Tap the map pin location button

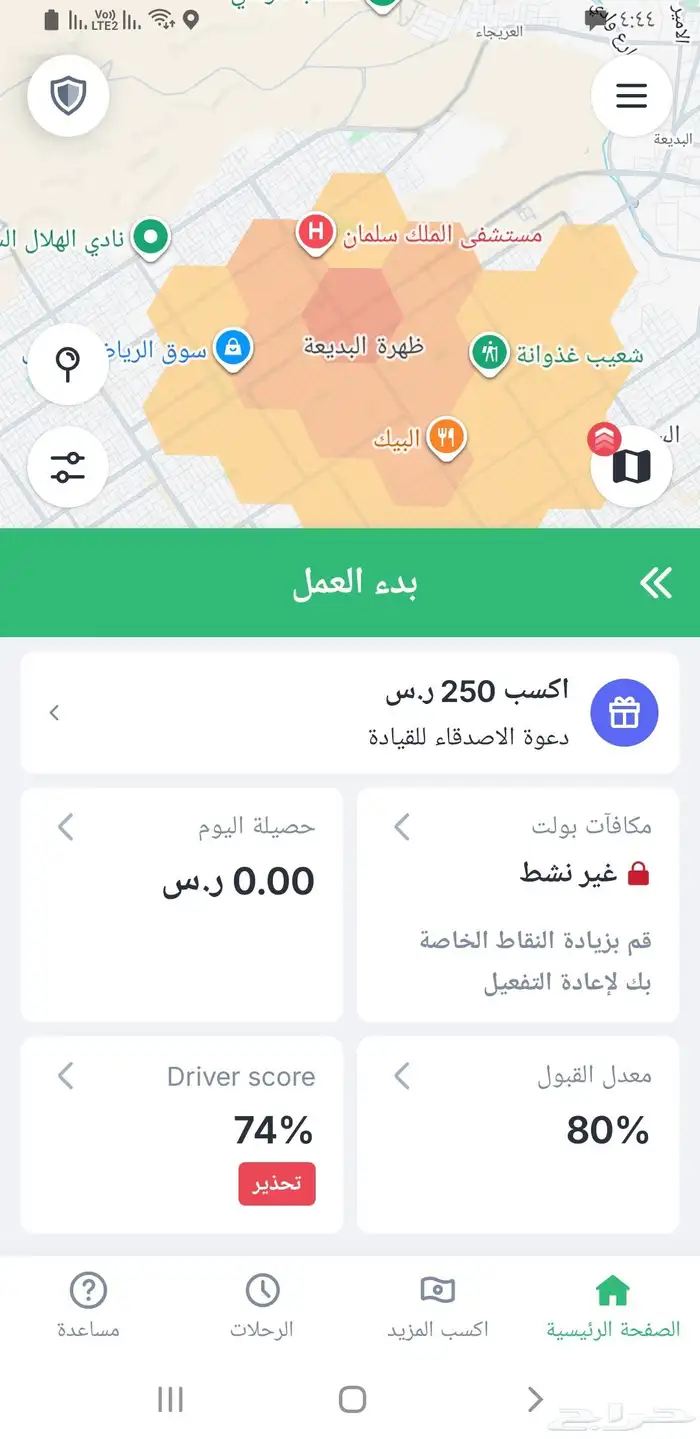coord(68,364)
